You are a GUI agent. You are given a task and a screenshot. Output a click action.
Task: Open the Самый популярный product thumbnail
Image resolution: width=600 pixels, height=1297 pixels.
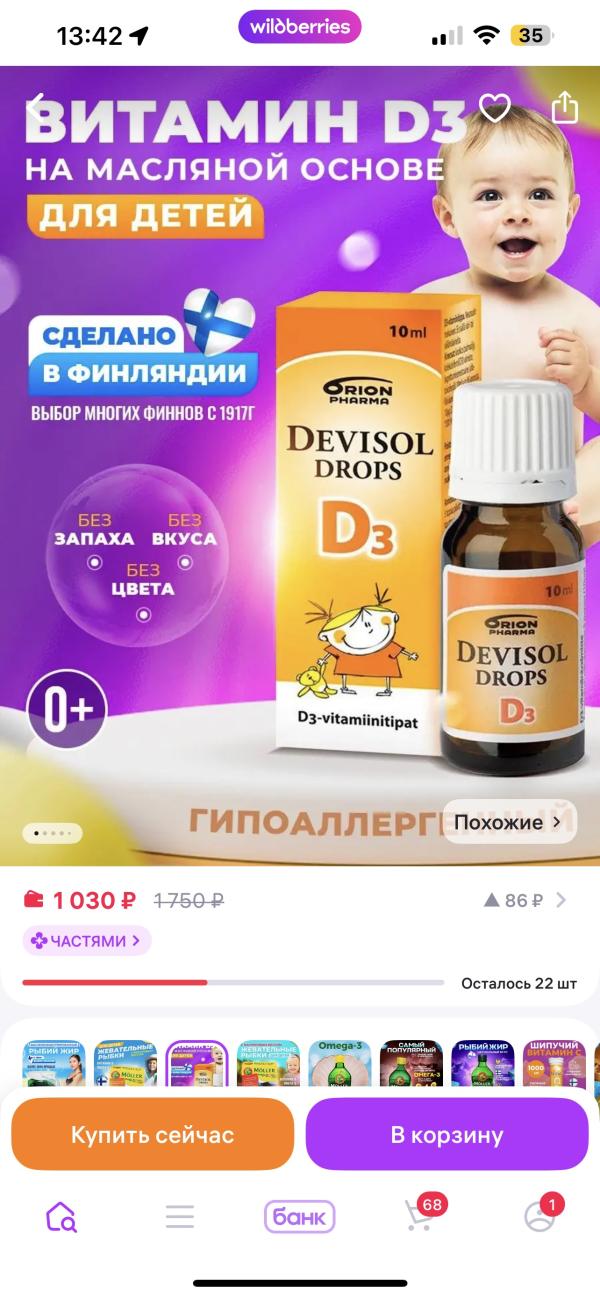(412, 1064)
